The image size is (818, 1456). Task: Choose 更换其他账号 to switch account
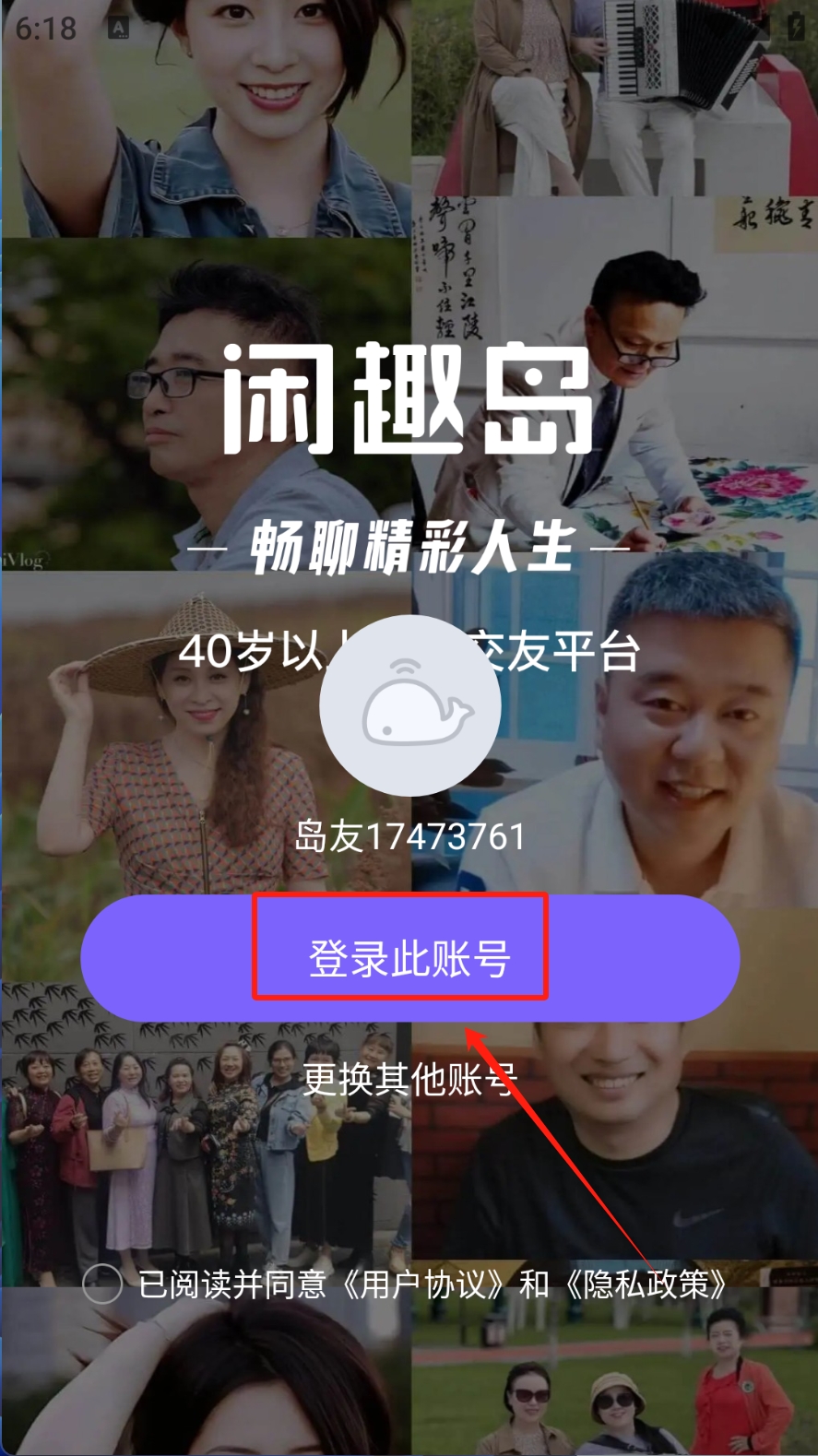pyautogui.click(x=409, y=1078)
